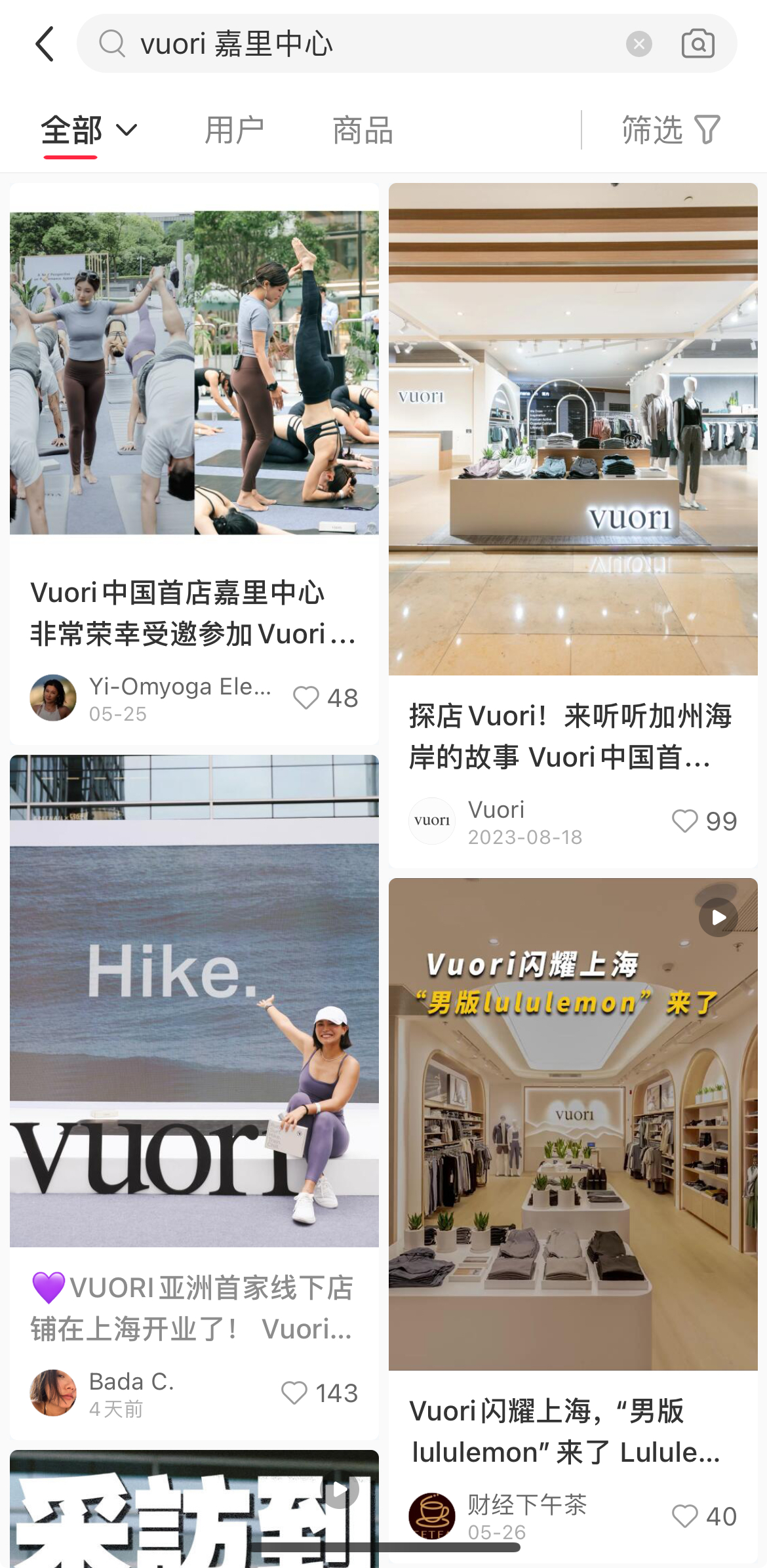Clear the search text
The height and width of the screenshot is (1568, 767).
click(639, 44)
